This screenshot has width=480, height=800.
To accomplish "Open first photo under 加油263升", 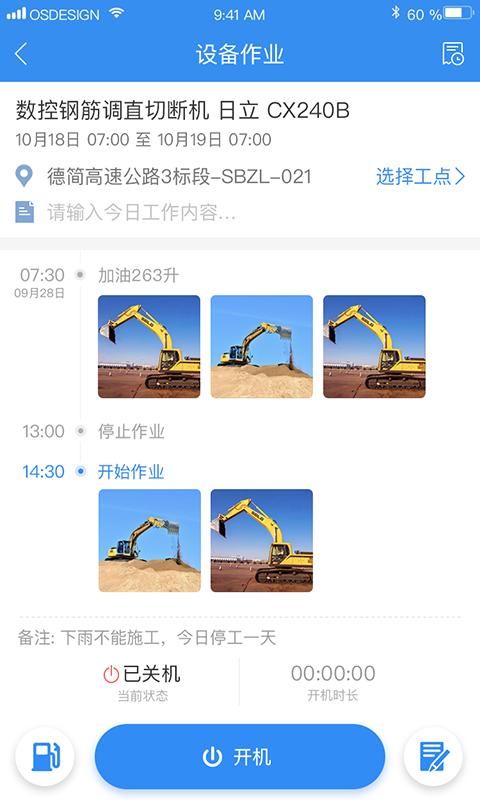I will pyautogui.click(x=149, y=346).
